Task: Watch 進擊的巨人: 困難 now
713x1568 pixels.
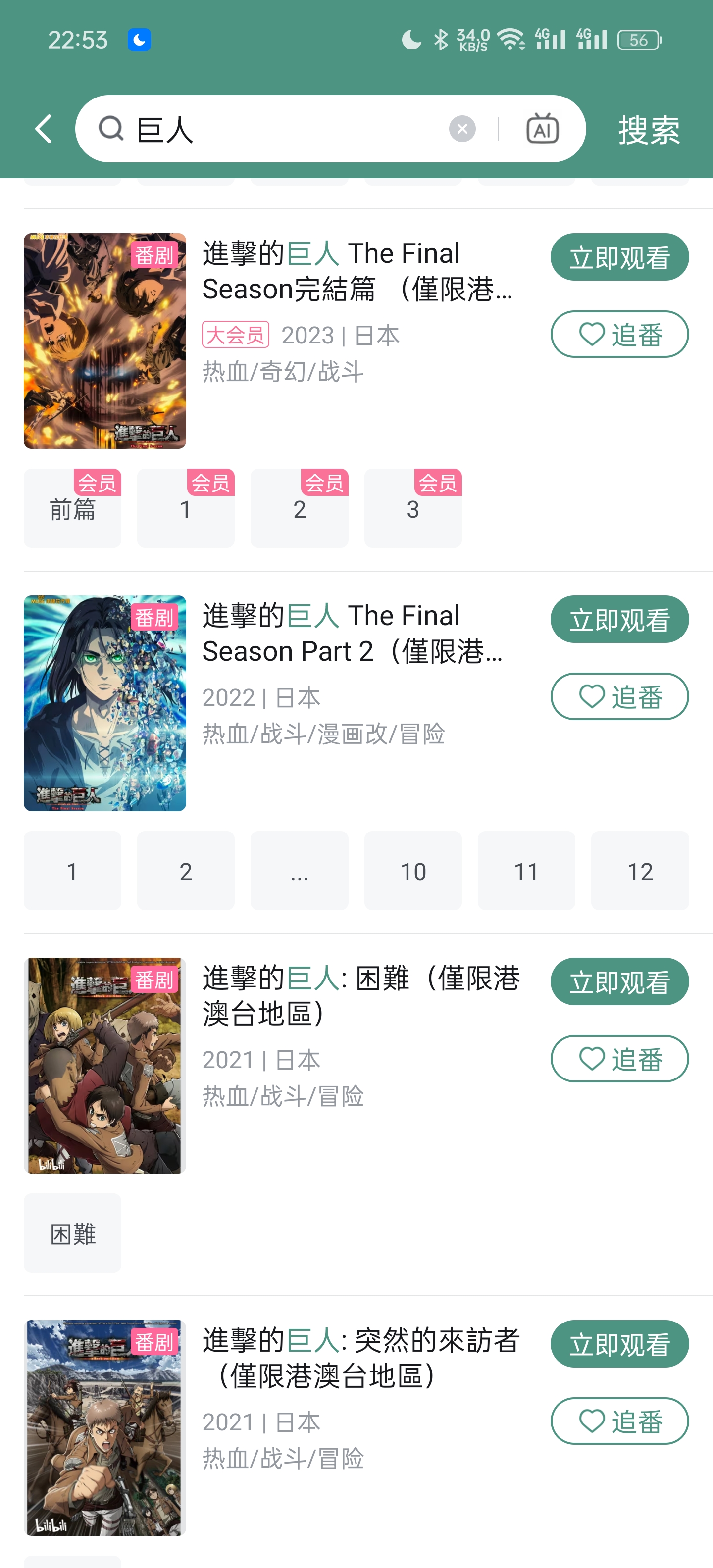Action: point(619,982)
